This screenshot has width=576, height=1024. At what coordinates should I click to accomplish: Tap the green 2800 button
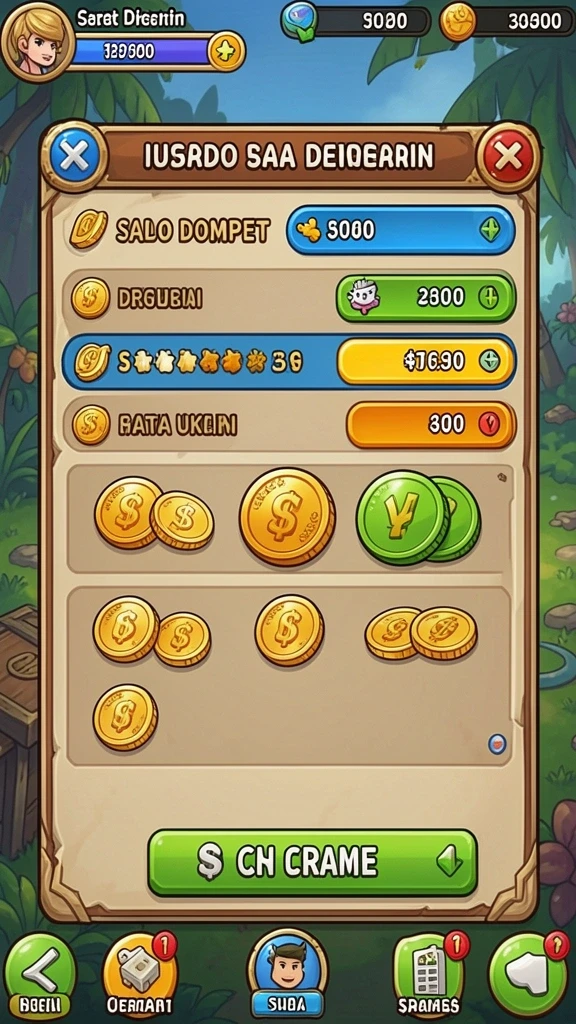point(426,298)
